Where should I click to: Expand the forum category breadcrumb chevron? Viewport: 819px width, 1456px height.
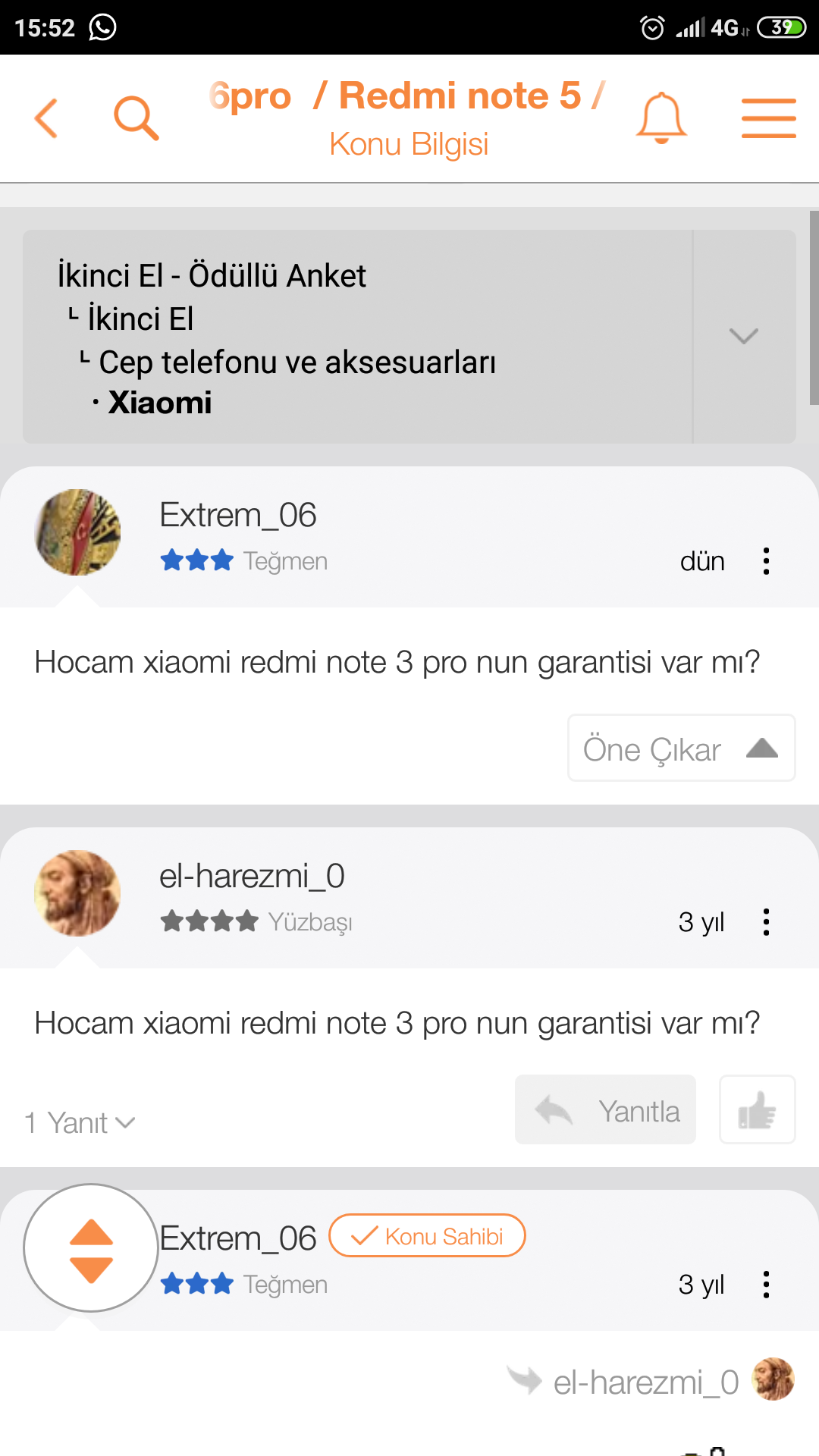[743, 336]
